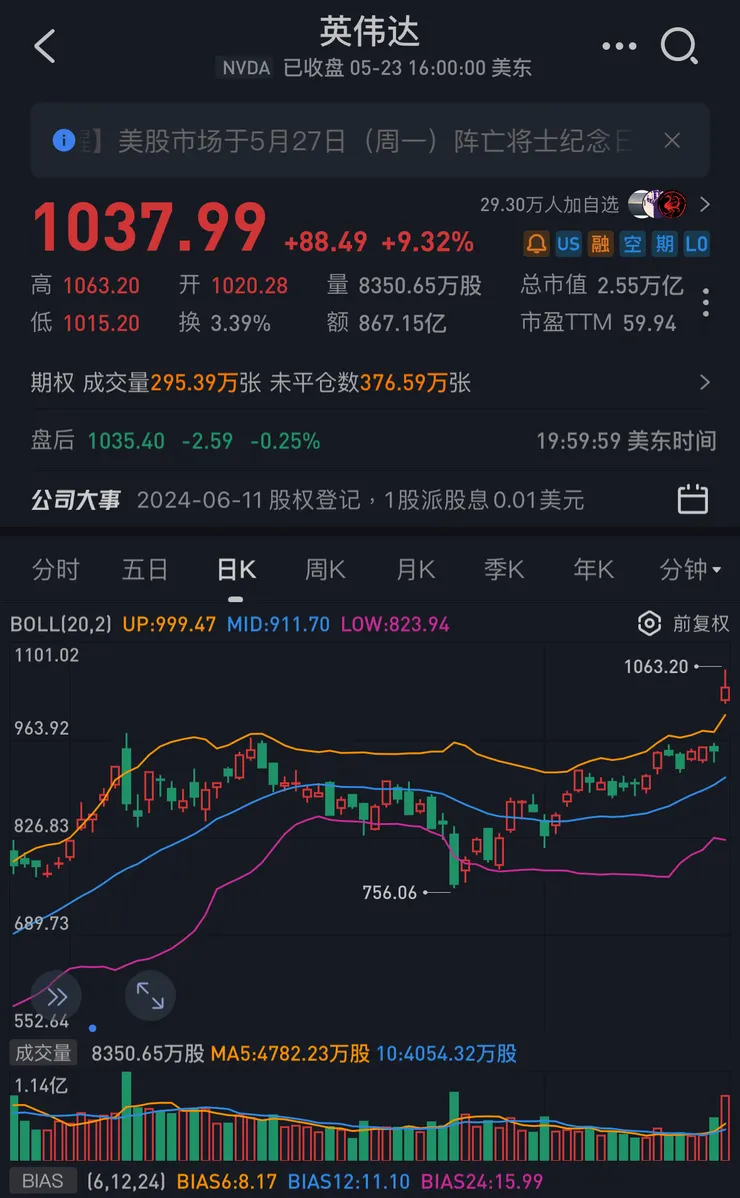
Task: Switch to the 周K weekly chart tab
Action: [324, 569]
